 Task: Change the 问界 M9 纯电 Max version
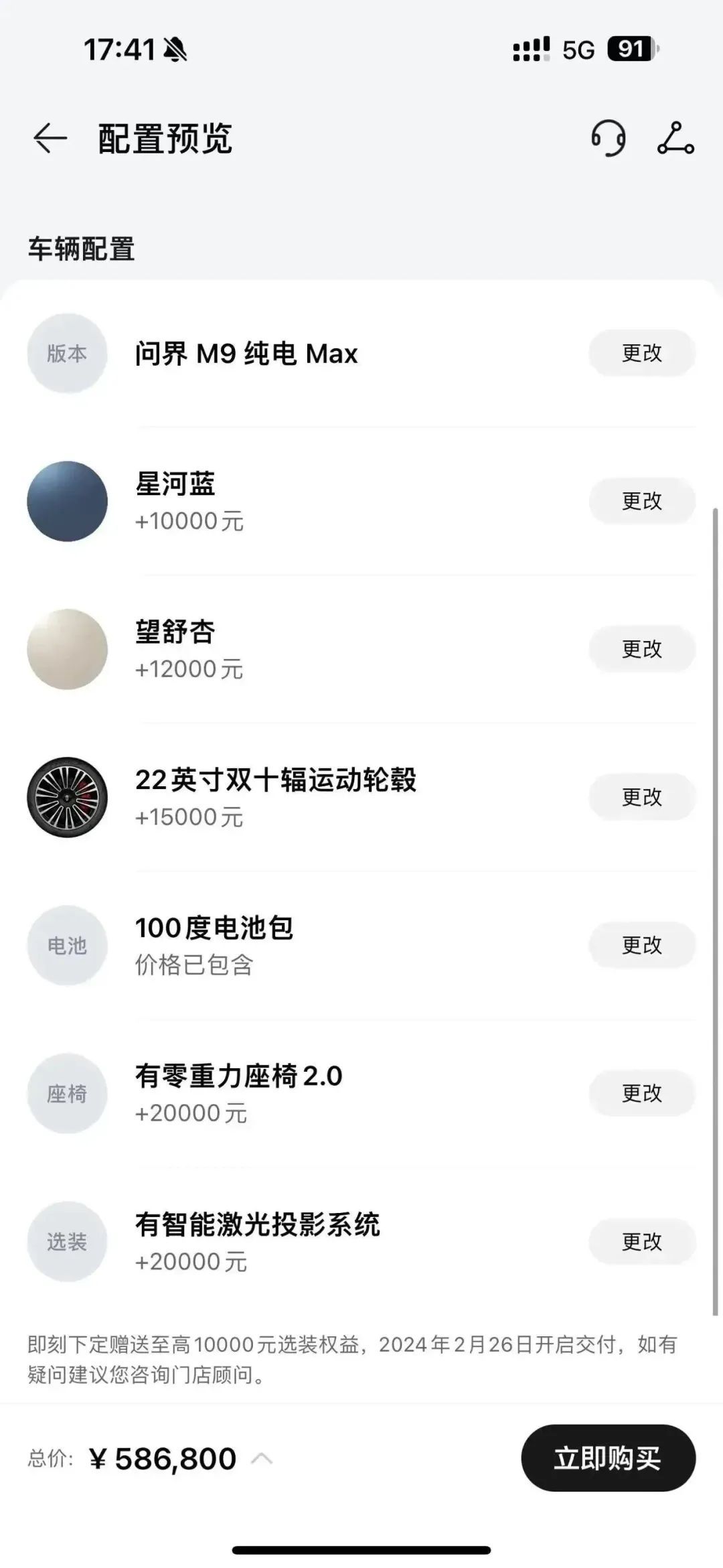(641, 354)
